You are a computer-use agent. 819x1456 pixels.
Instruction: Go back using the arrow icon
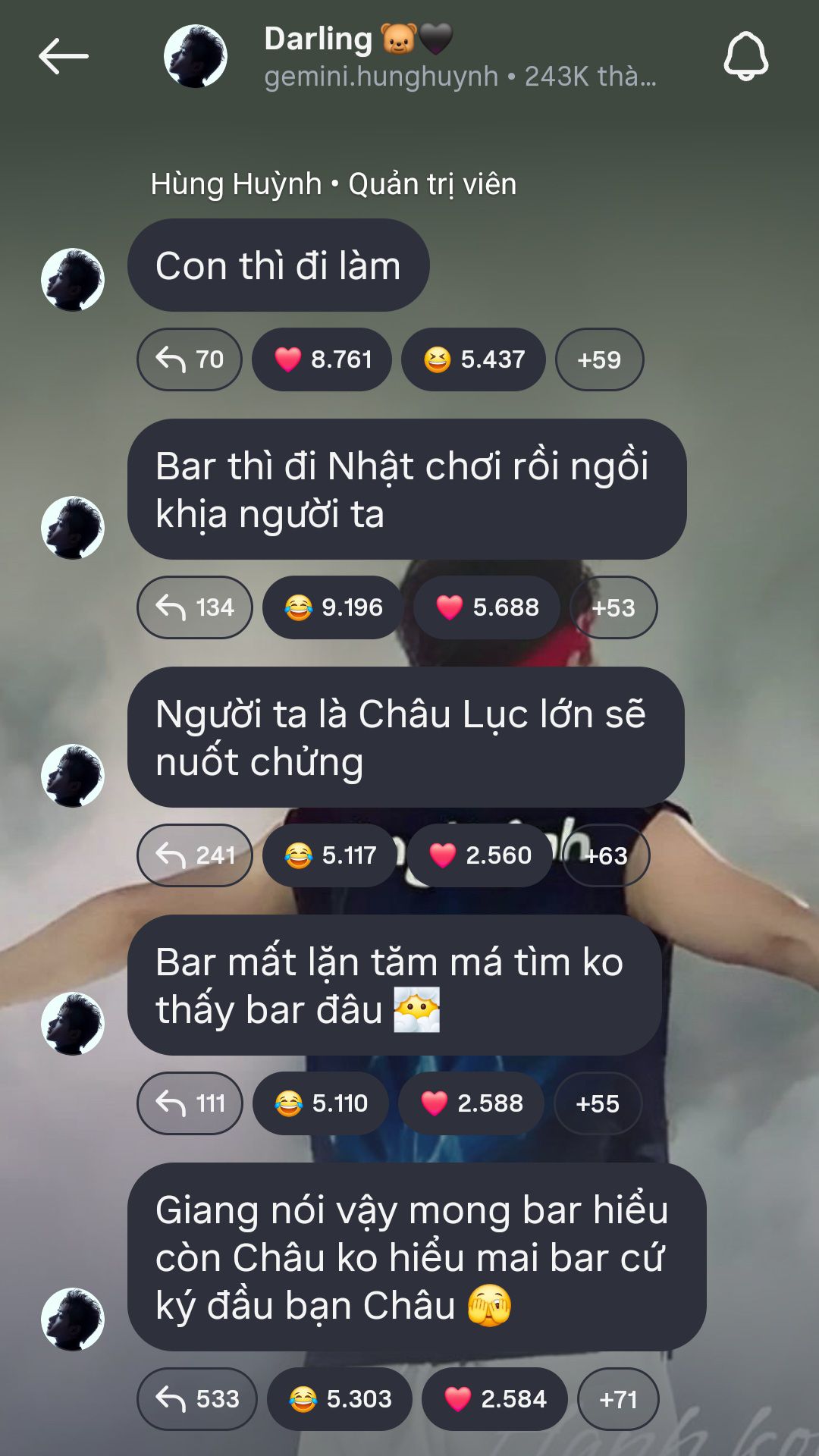[x=64, y=57]
